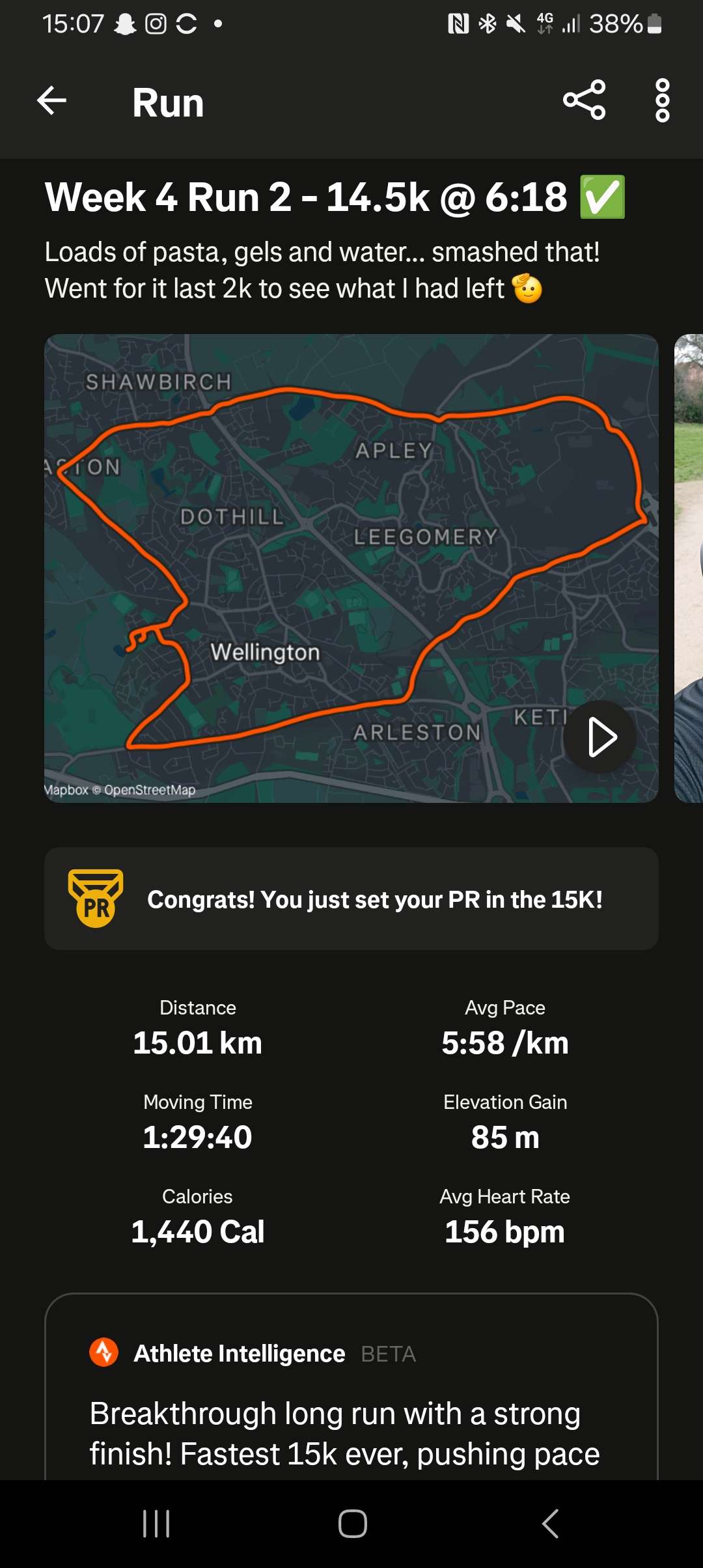The height and width of the screenshot is (1568, 703).
Task: Open the 15K PR congrats card
Action: 351,899
